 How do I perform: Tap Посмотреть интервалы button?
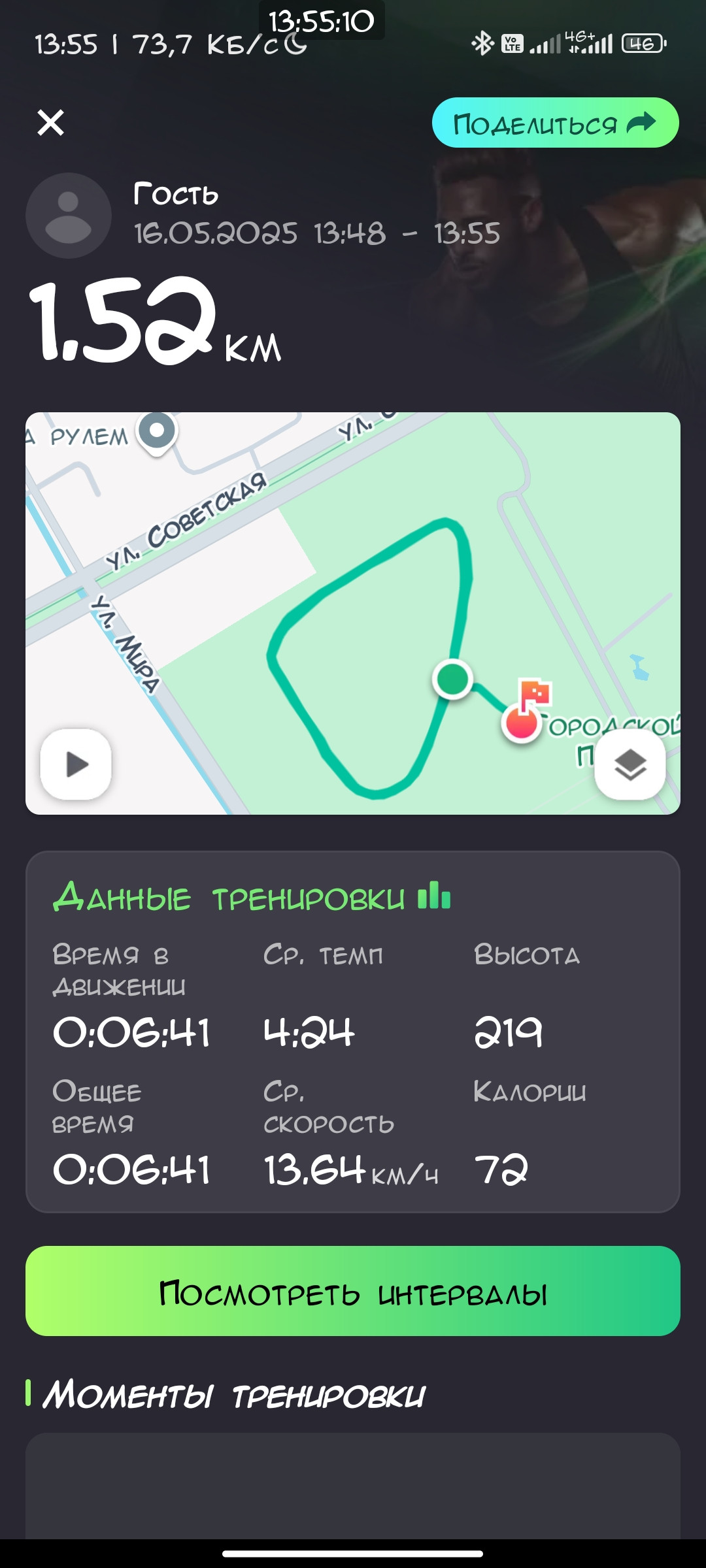(x=353, y=1290)
